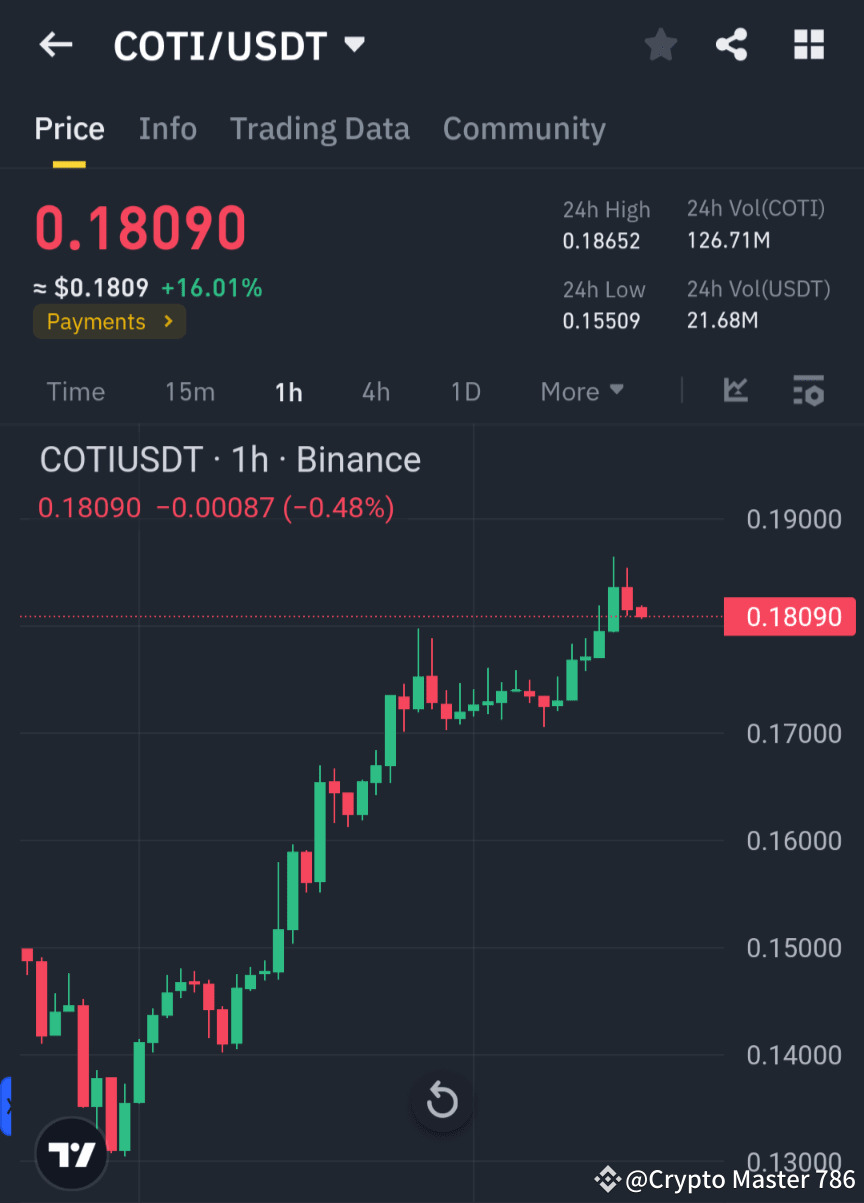Switch to the Trading Data tab
The height and width of the screenshot is (1203, 864).
[x=319, y=128]
